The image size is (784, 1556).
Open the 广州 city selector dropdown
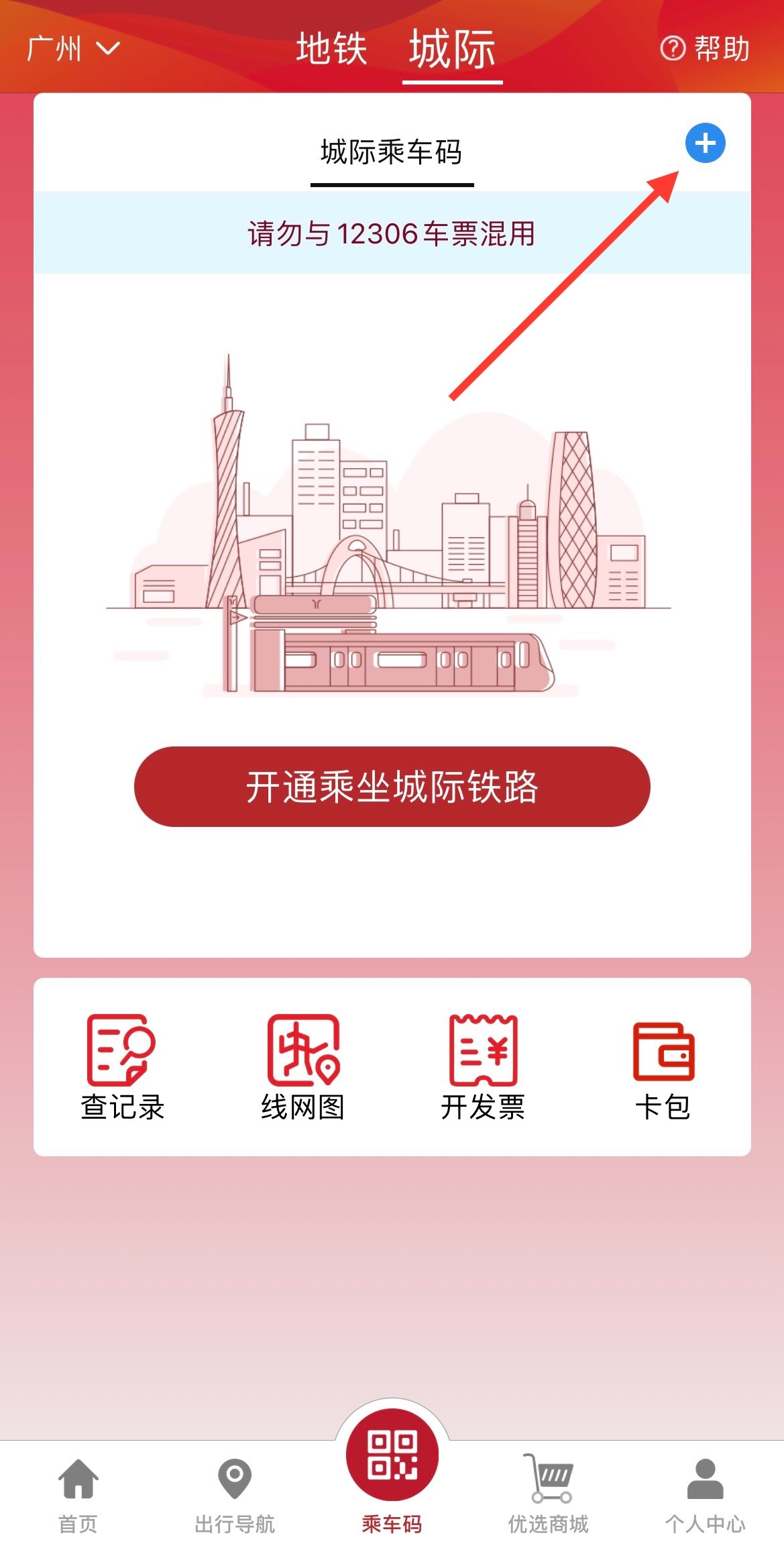[x=72, y=49]
